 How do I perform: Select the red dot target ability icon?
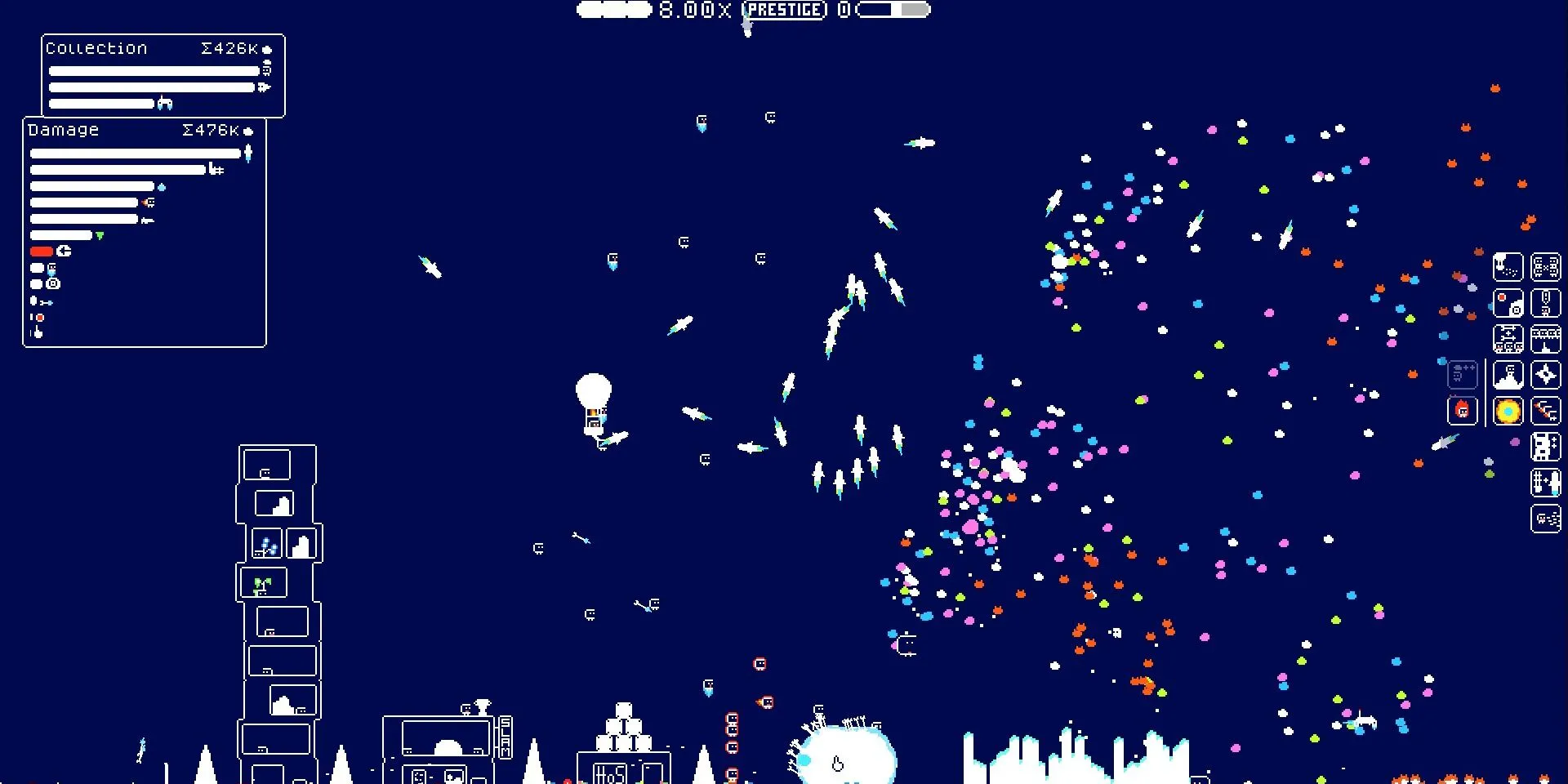pos(1508,303)
